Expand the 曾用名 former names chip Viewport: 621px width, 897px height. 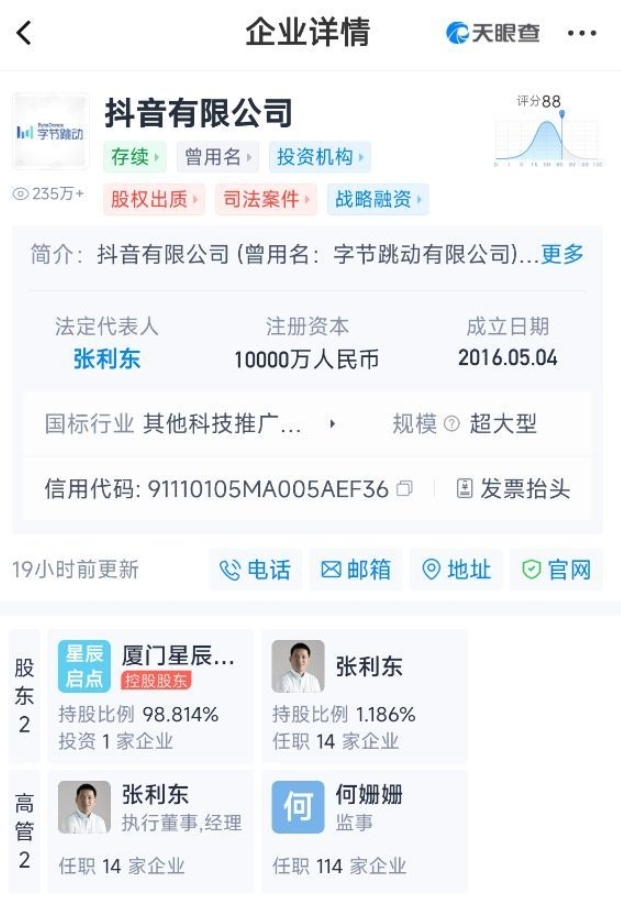[217, 157]
